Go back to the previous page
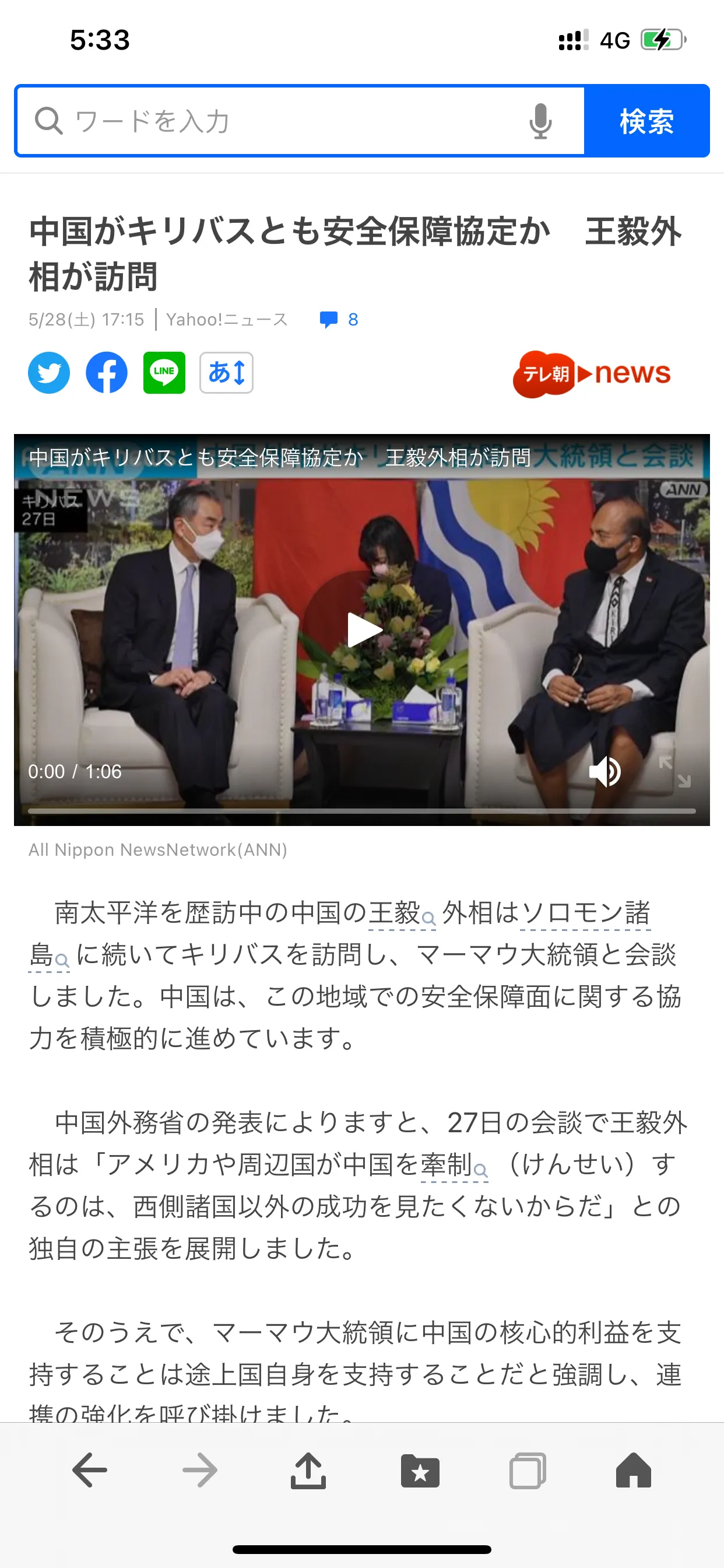This screenshot has height=1568, width=724. [89, 1471]
